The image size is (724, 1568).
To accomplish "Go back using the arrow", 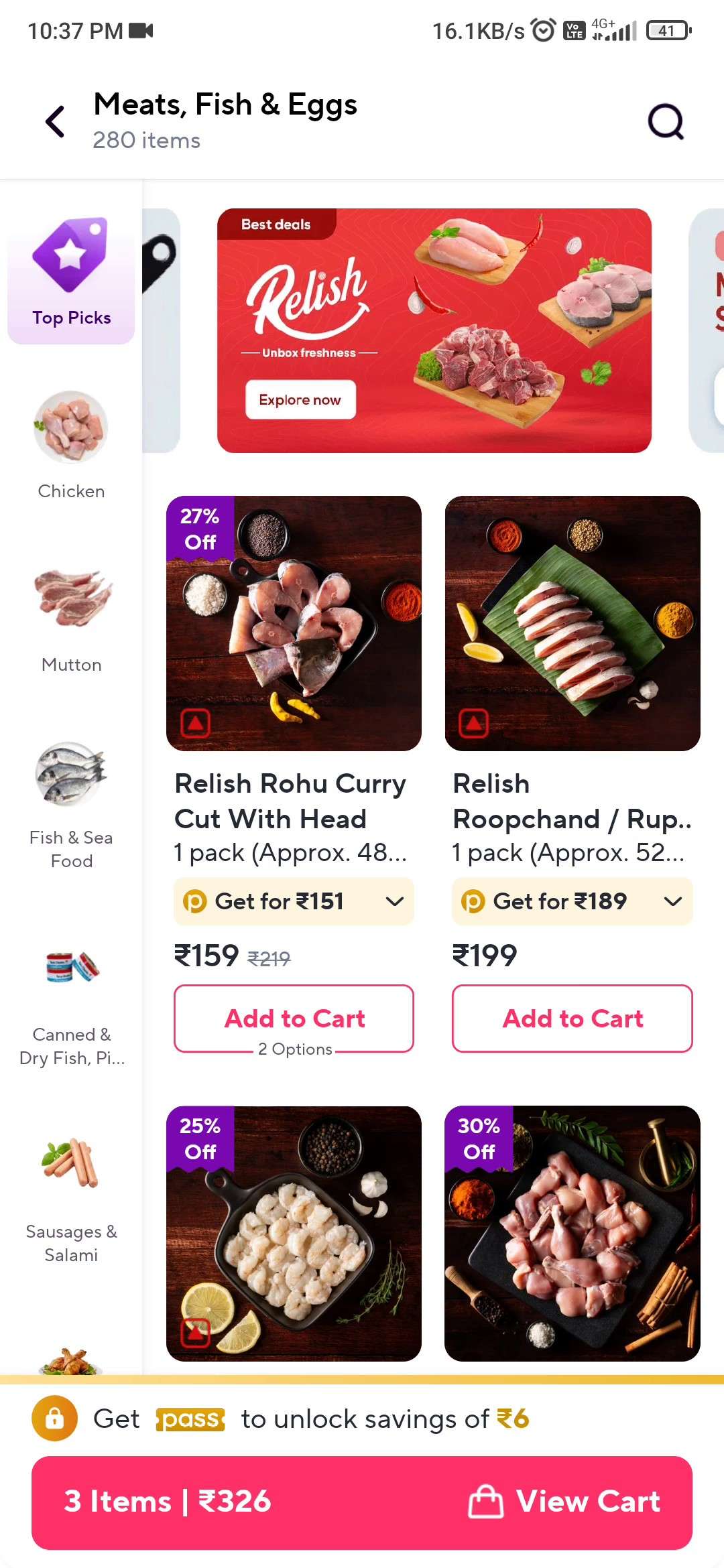I will [55, 121].
